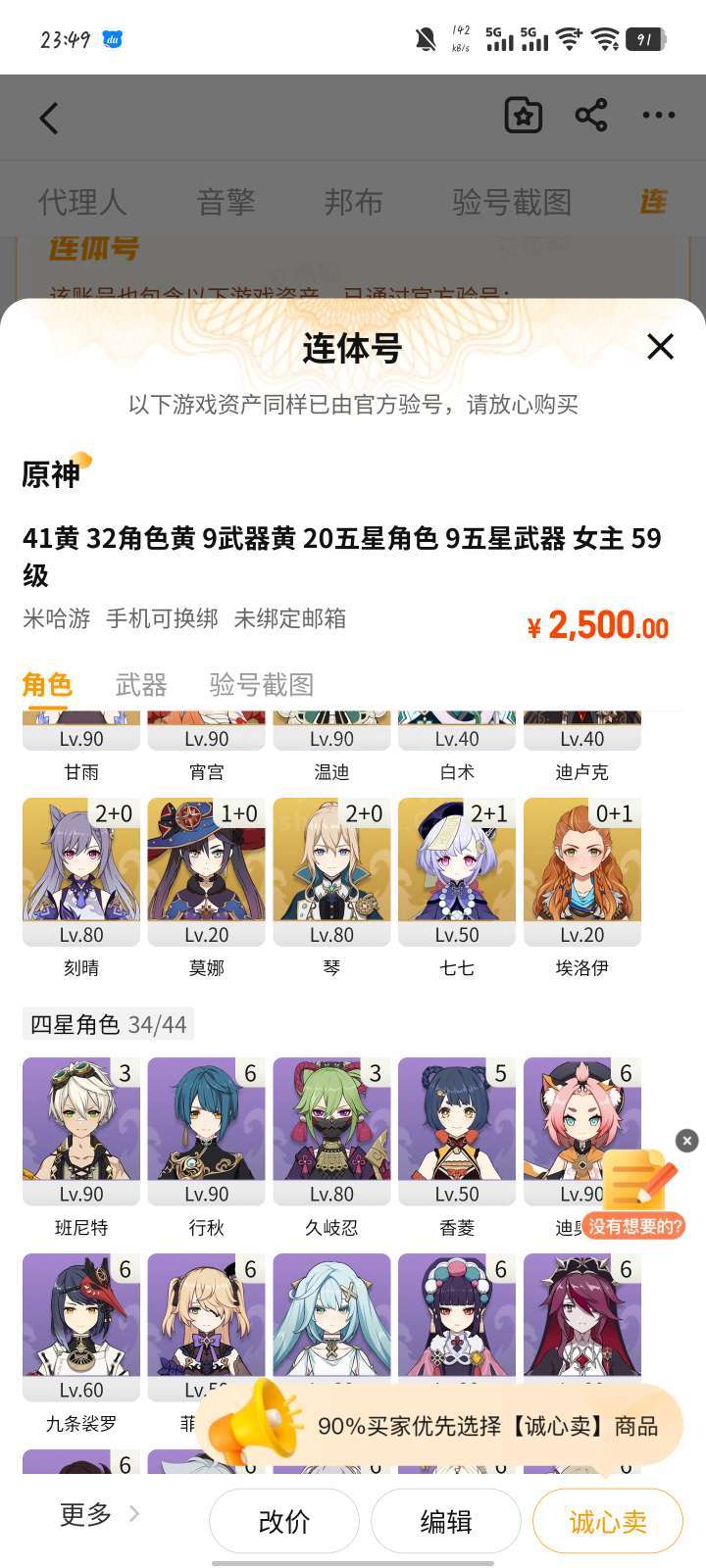The image size is (706, 1568).
Task: Open the 更多 menu
Action: click(x=98, y=1515)
